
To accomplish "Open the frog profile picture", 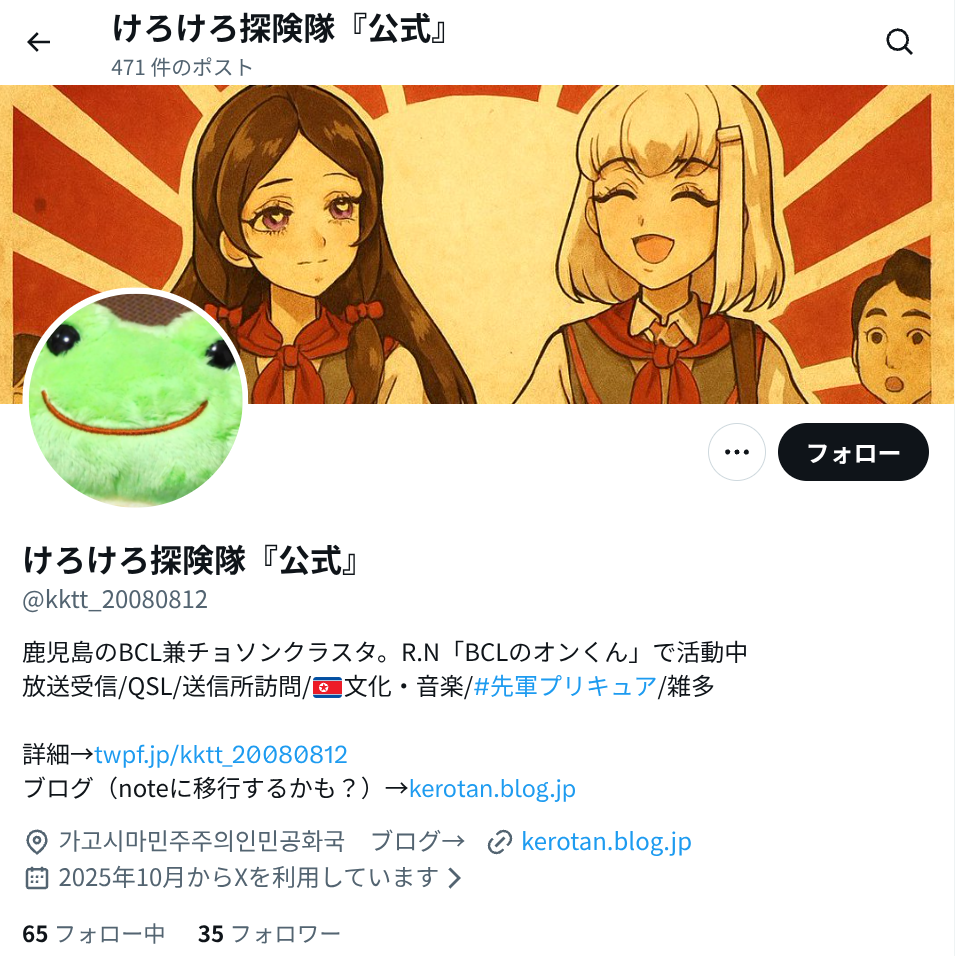I will pos(136,399).
